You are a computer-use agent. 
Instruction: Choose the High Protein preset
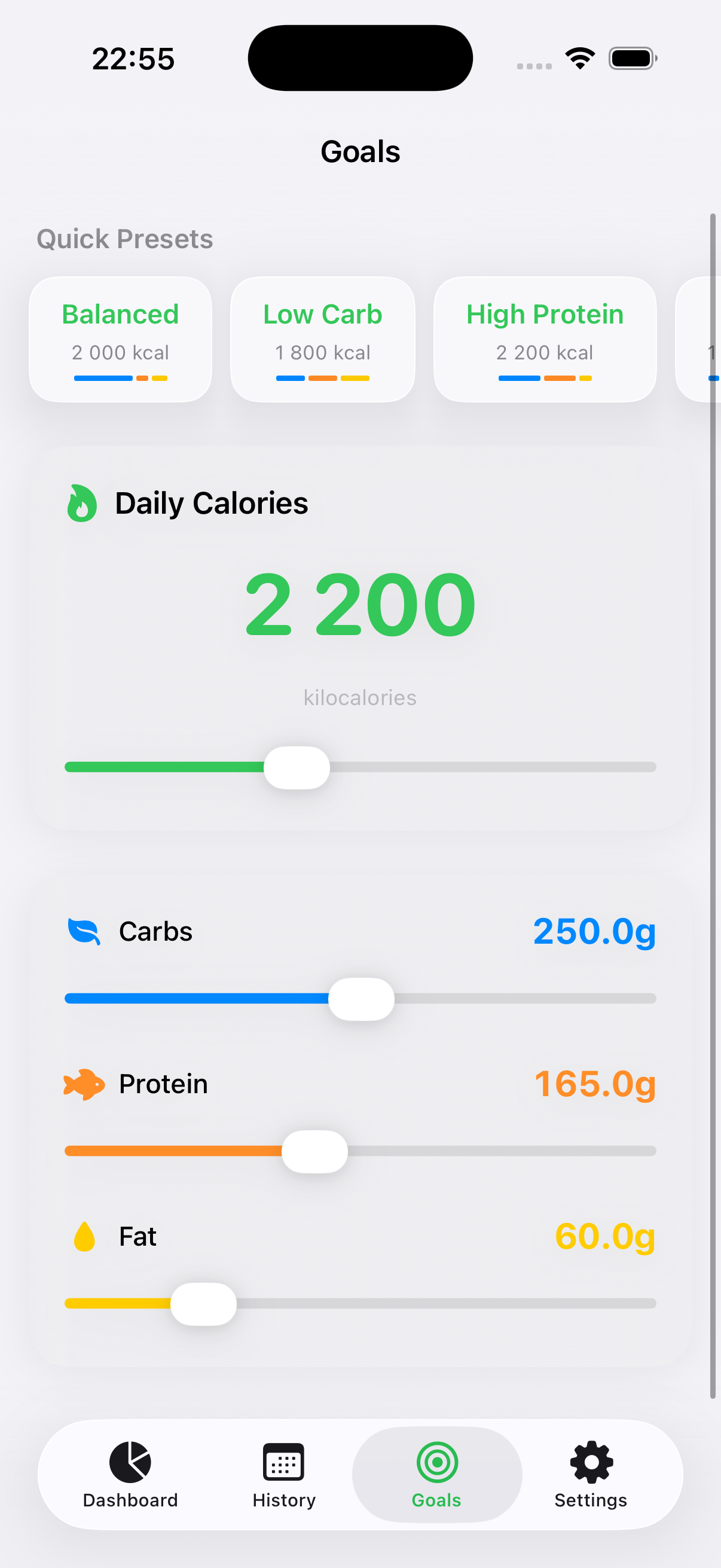point(544,338)
